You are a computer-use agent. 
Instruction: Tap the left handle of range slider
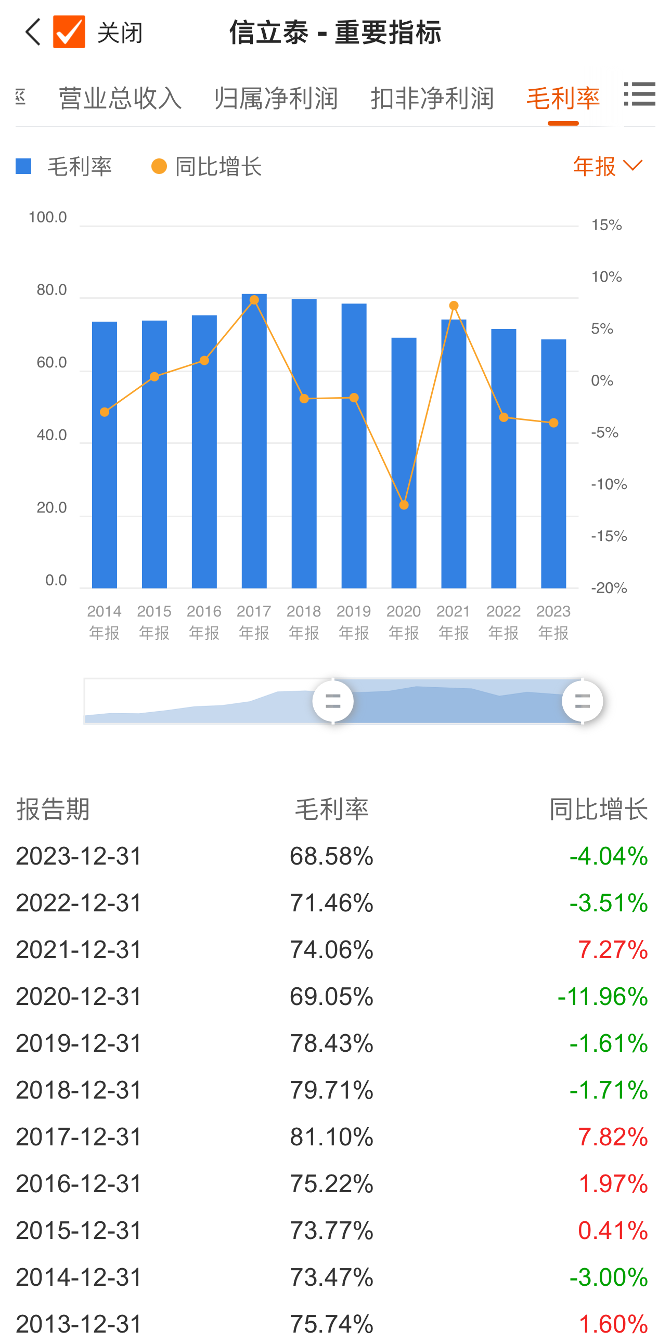tap(333, 701)
